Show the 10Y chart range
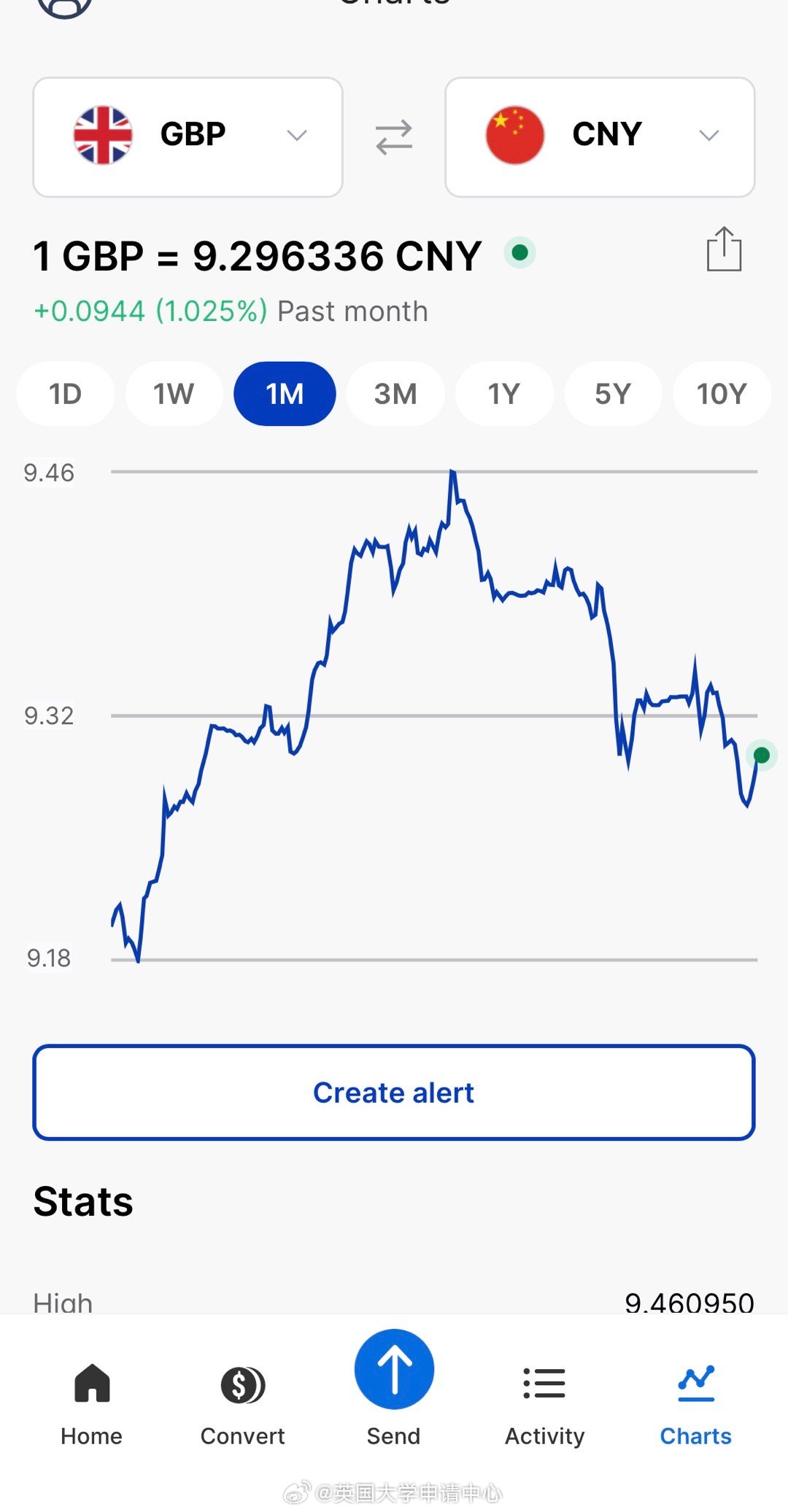This screenshot has height=1512, width=788. click(x=722, y=394)
